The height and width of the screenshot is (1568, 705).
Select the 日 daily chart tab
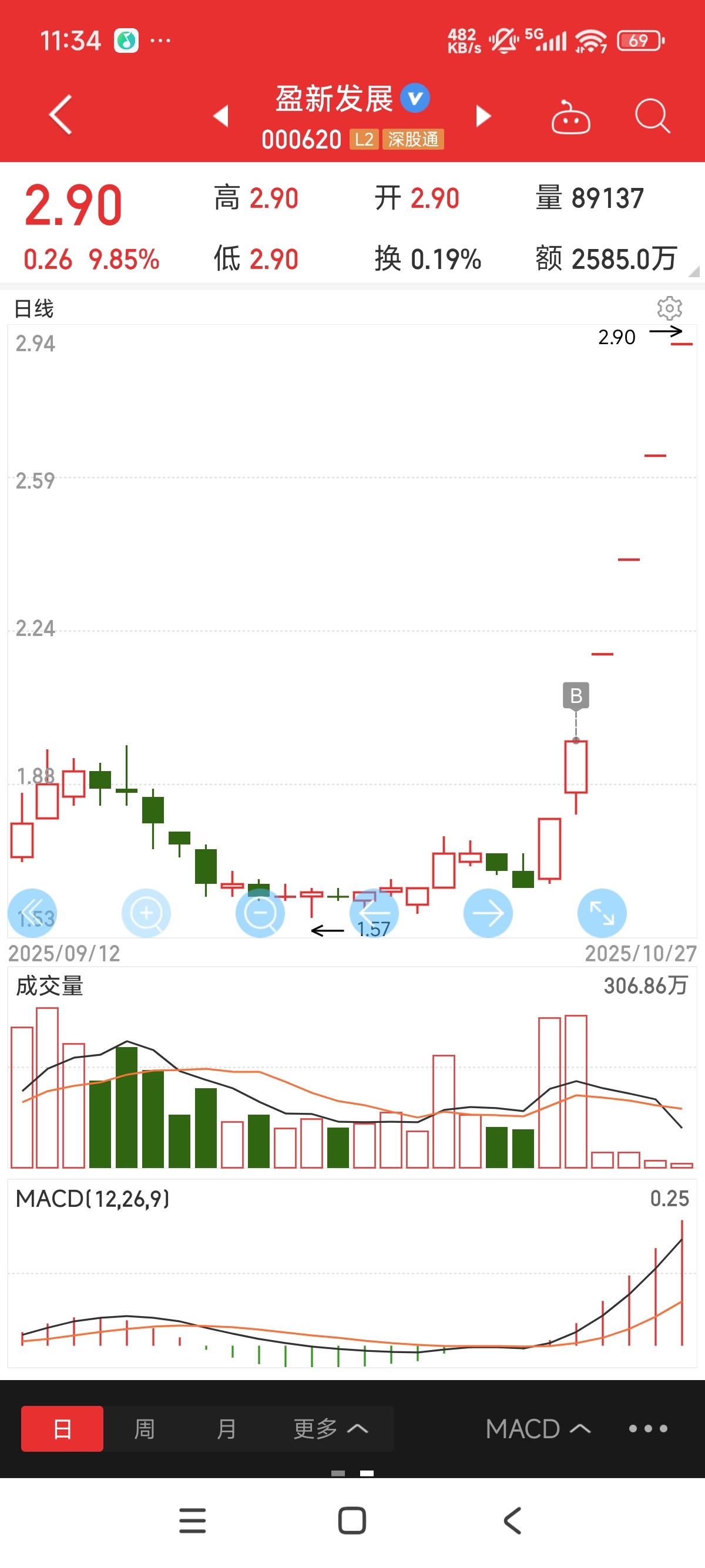click(x=62, y=1428)
